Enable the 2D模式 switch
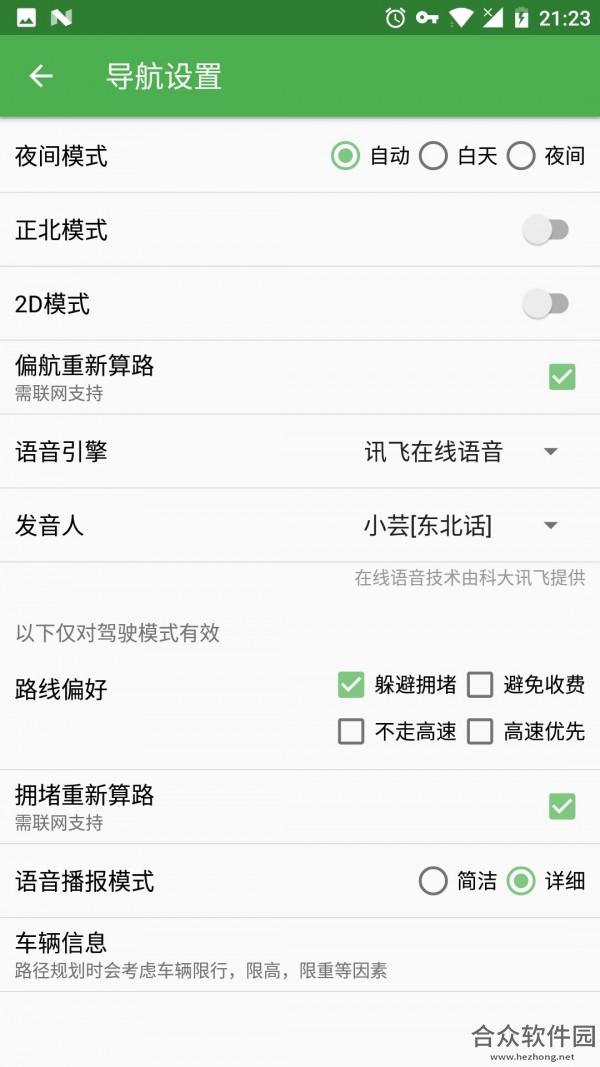Viewport: 600px width, 1067px height. [546, 303]
